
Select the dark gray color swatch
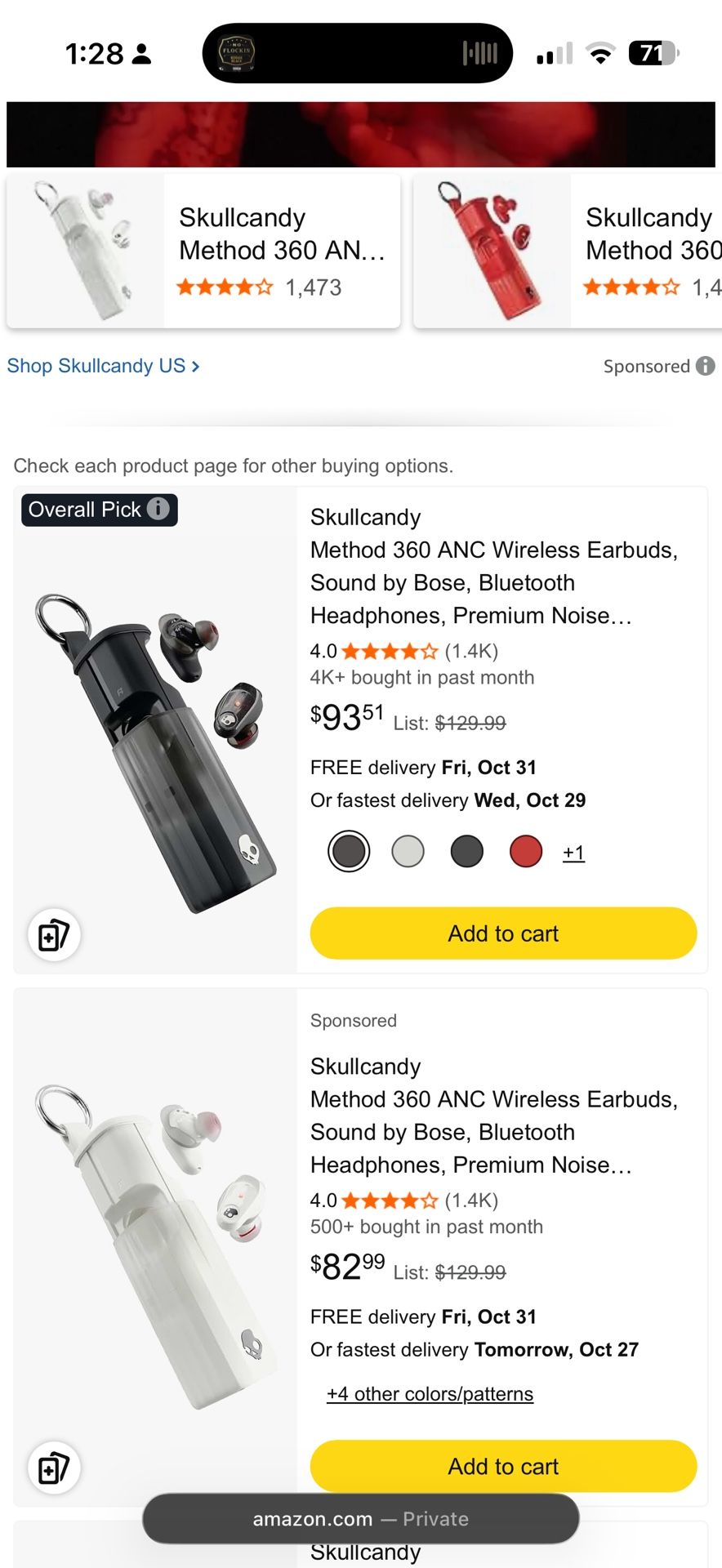coord(466,851)
